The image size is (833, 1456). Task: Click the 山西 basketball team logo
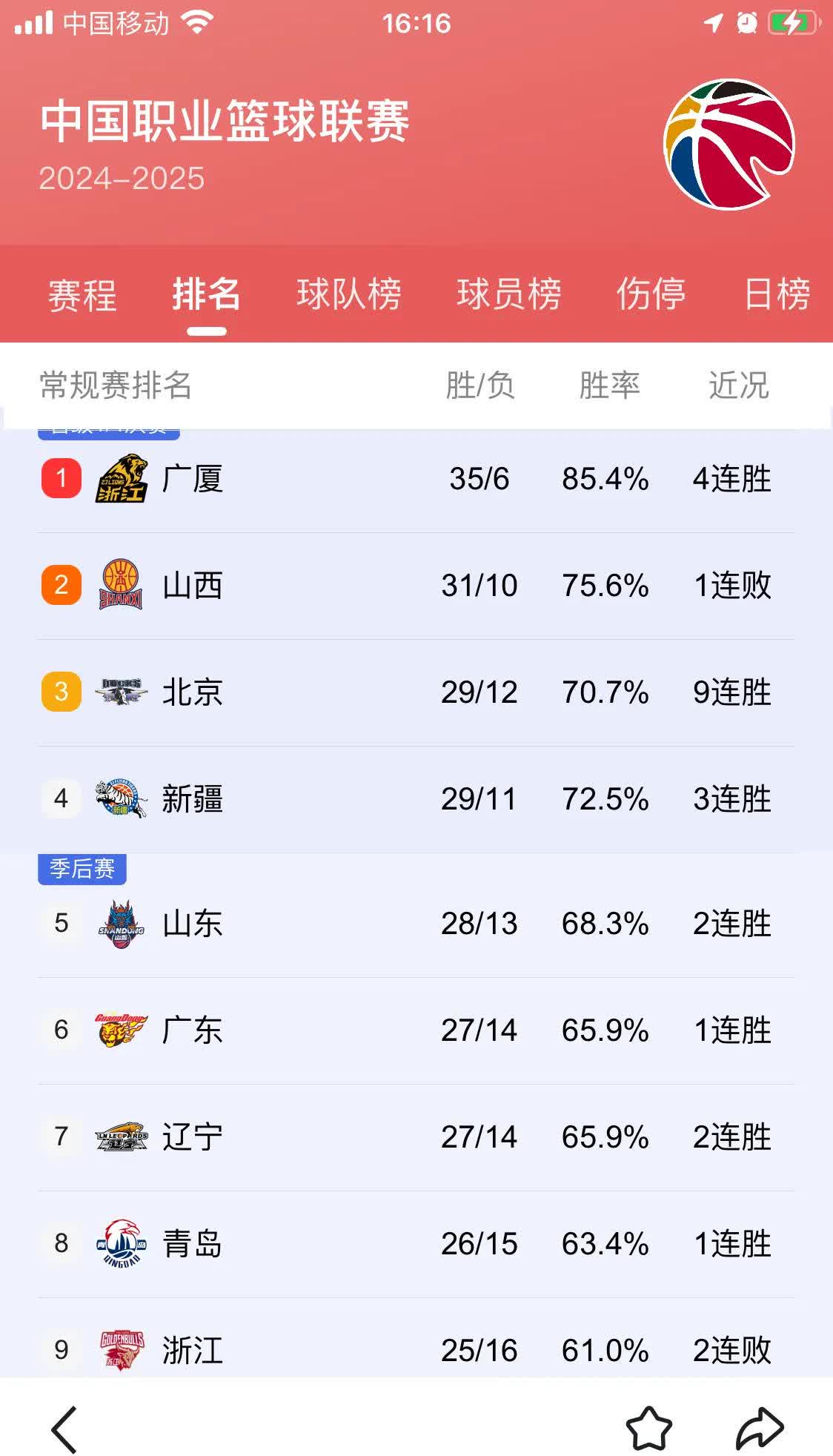point(120,586)
